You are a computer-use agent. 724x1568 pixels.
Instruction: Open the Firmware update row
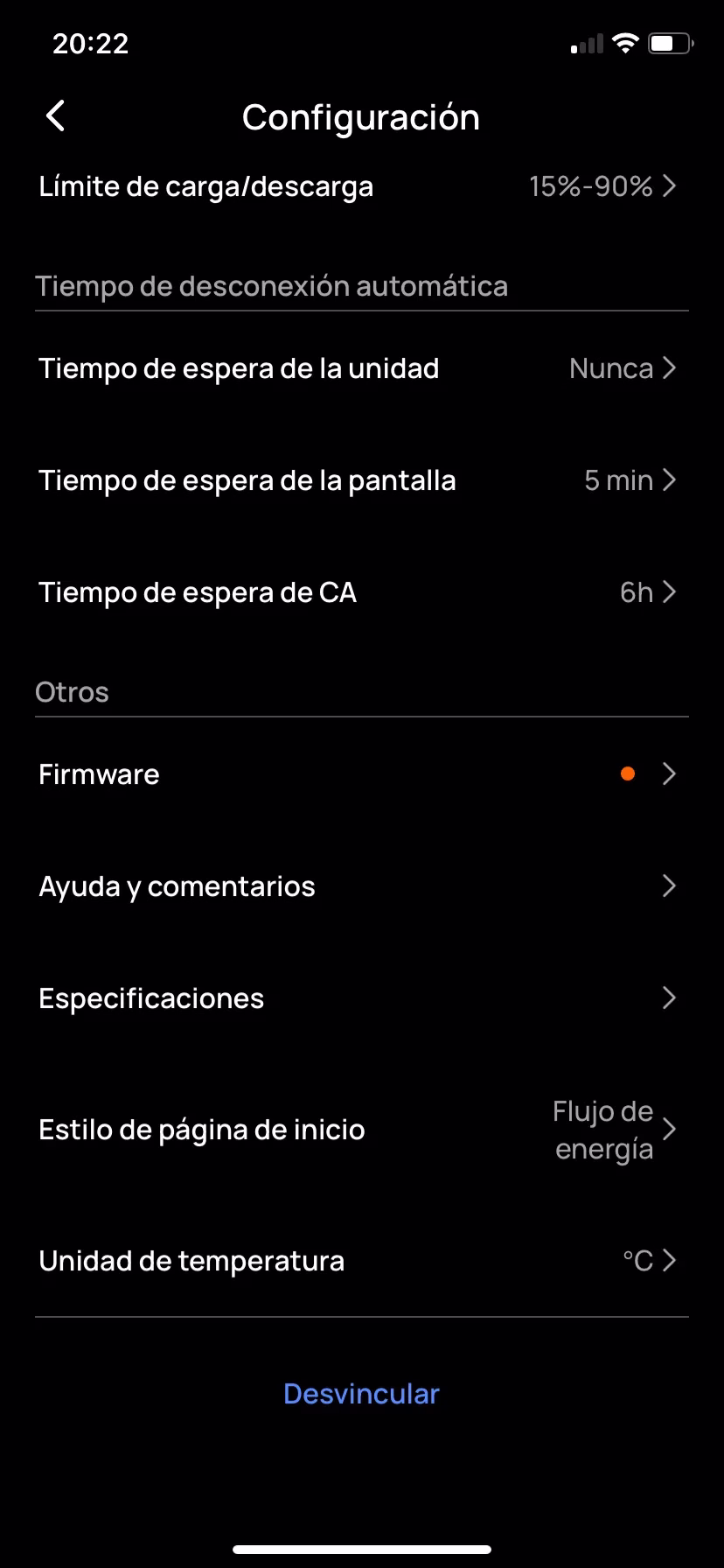tap(362, 774)
